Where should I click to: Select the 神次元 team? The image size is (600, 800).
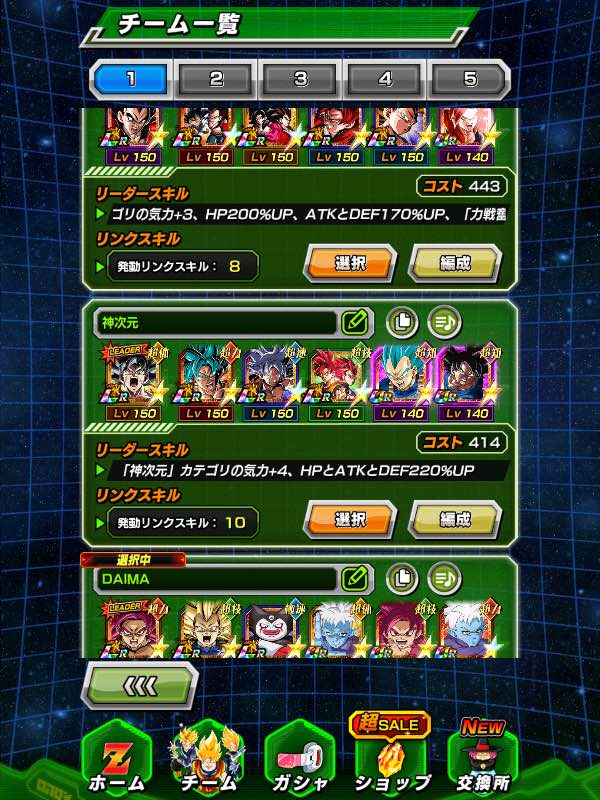[x=350, y=519]
